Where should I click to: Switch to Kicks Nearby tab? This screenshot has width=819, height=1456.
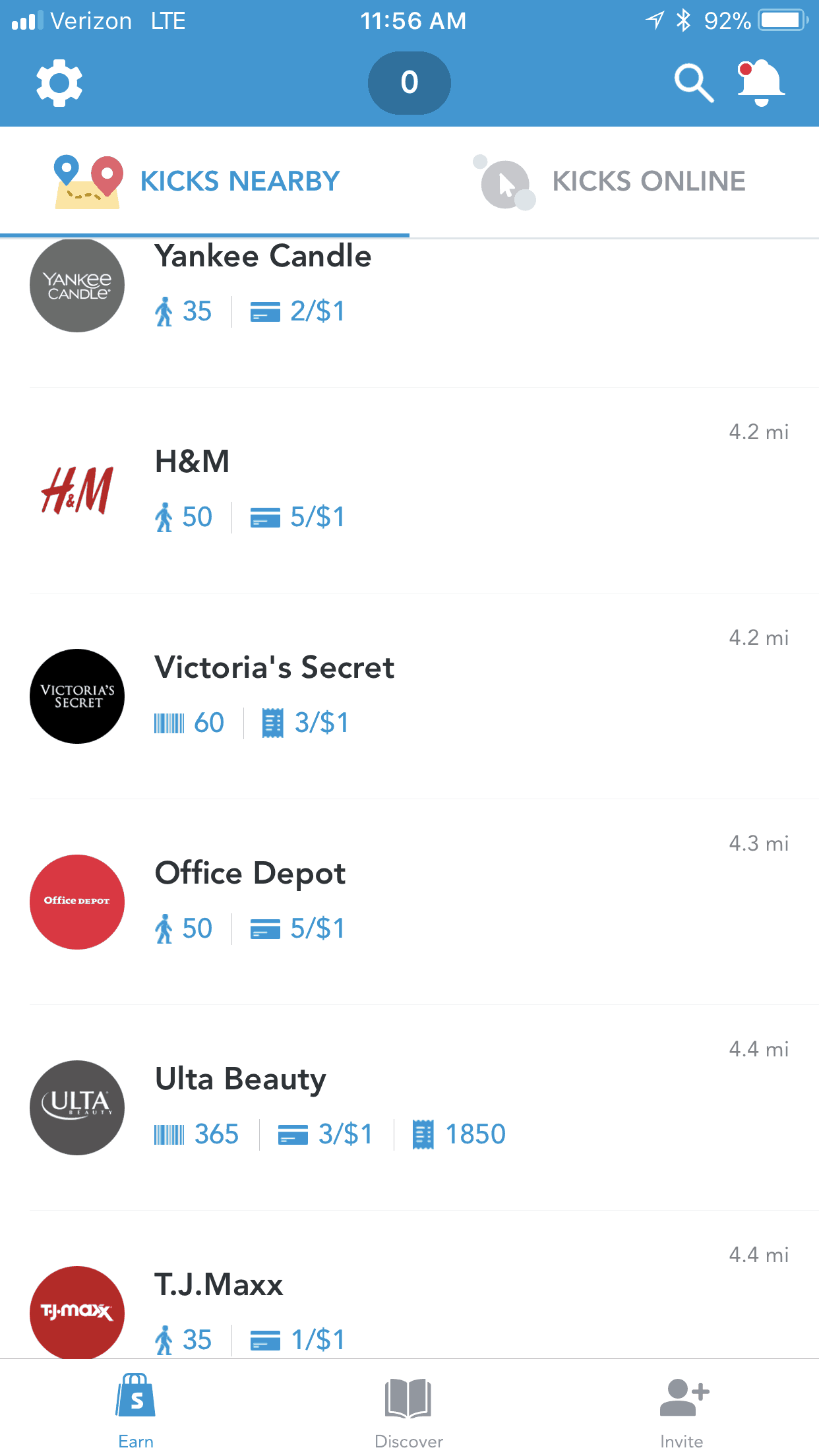point(204,181)
